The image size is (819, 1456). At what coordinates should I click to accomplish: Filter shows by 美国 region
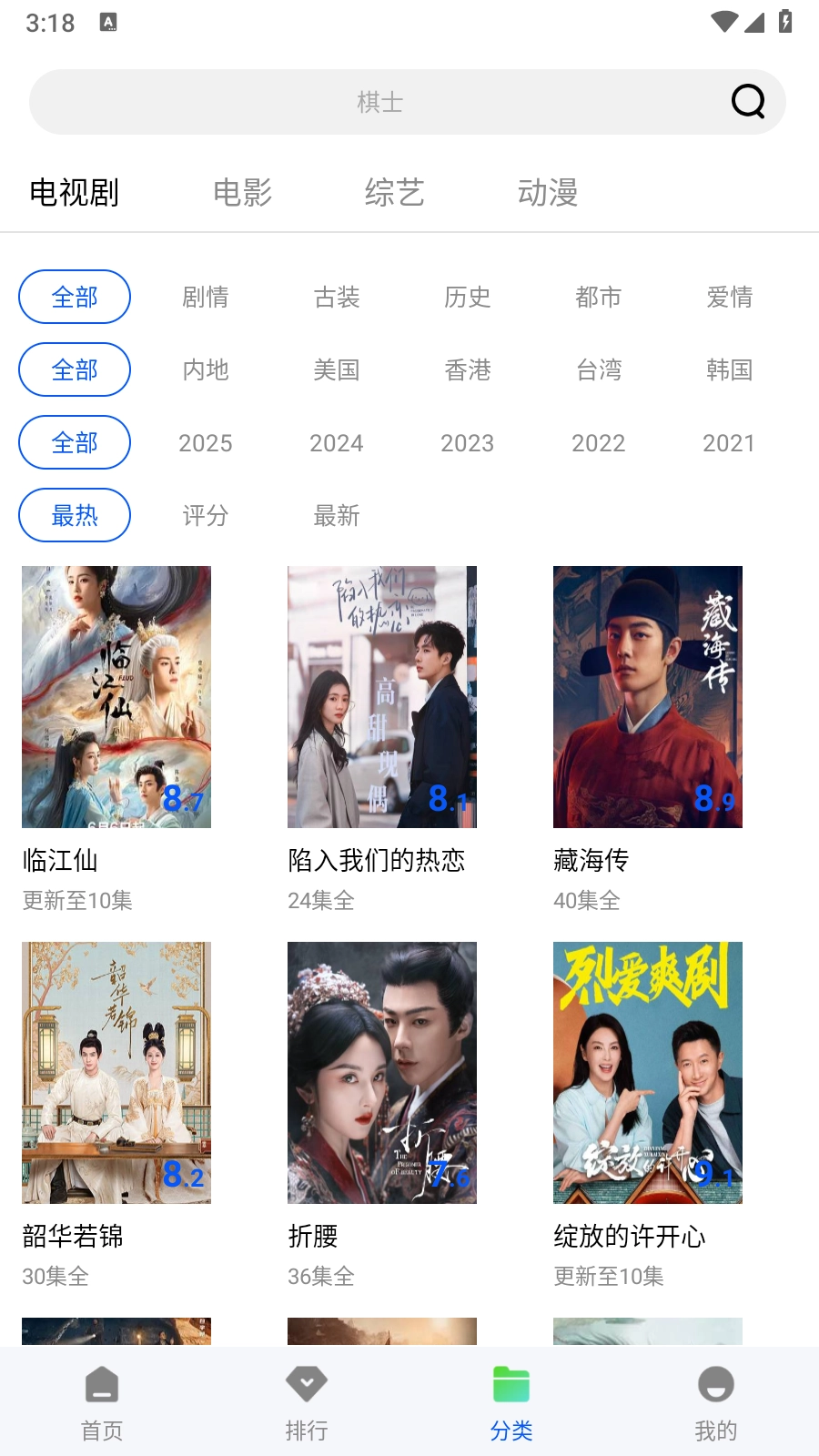pyautogui.click(x=337, y=369)
